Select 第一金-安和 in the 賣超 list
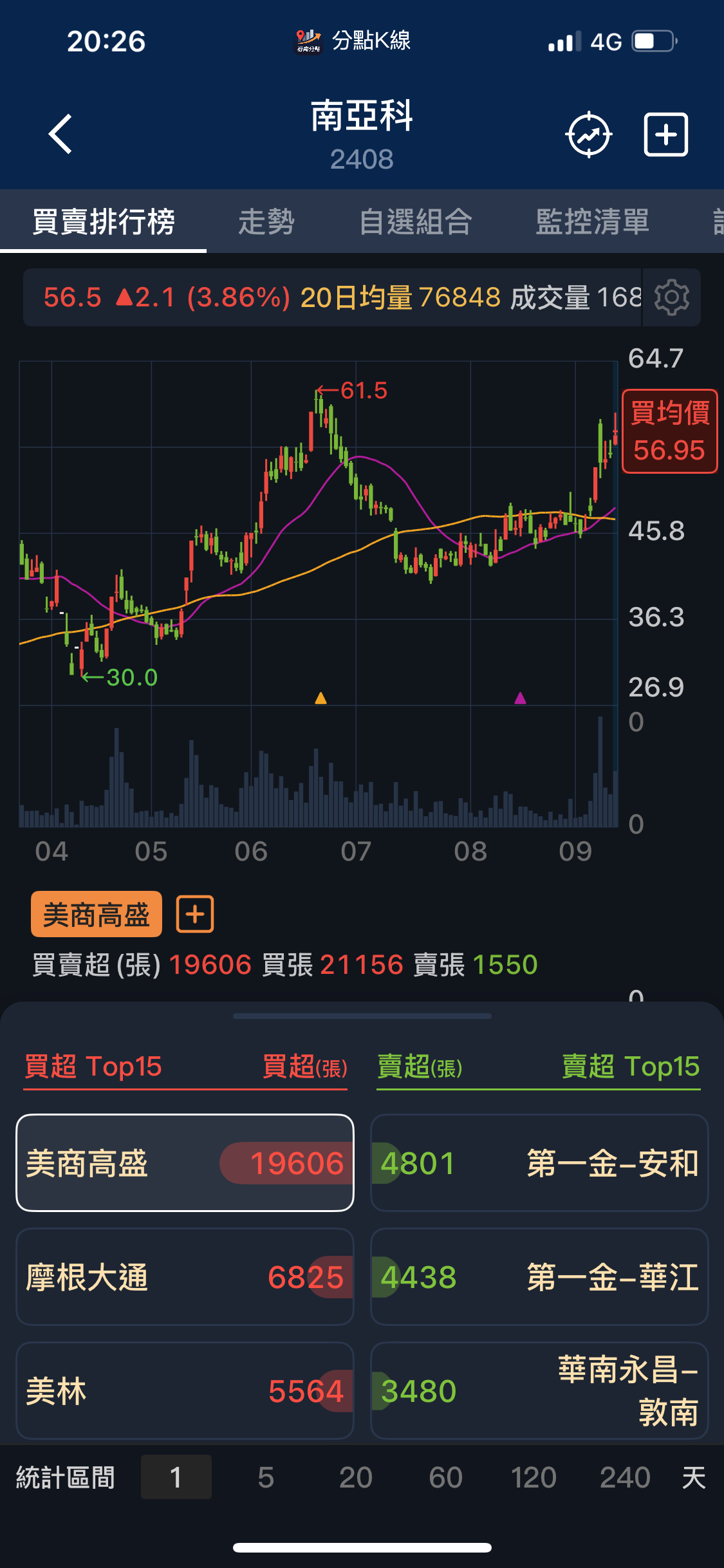The image size is (724, 1568). (539, 1163)
